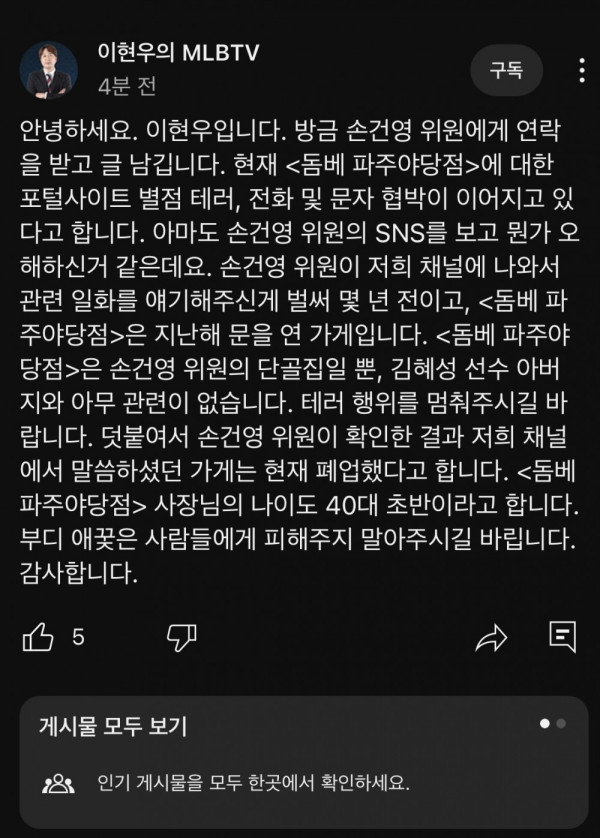
Task: Share this post via arrow icon
Action: (x=490, y=635)
